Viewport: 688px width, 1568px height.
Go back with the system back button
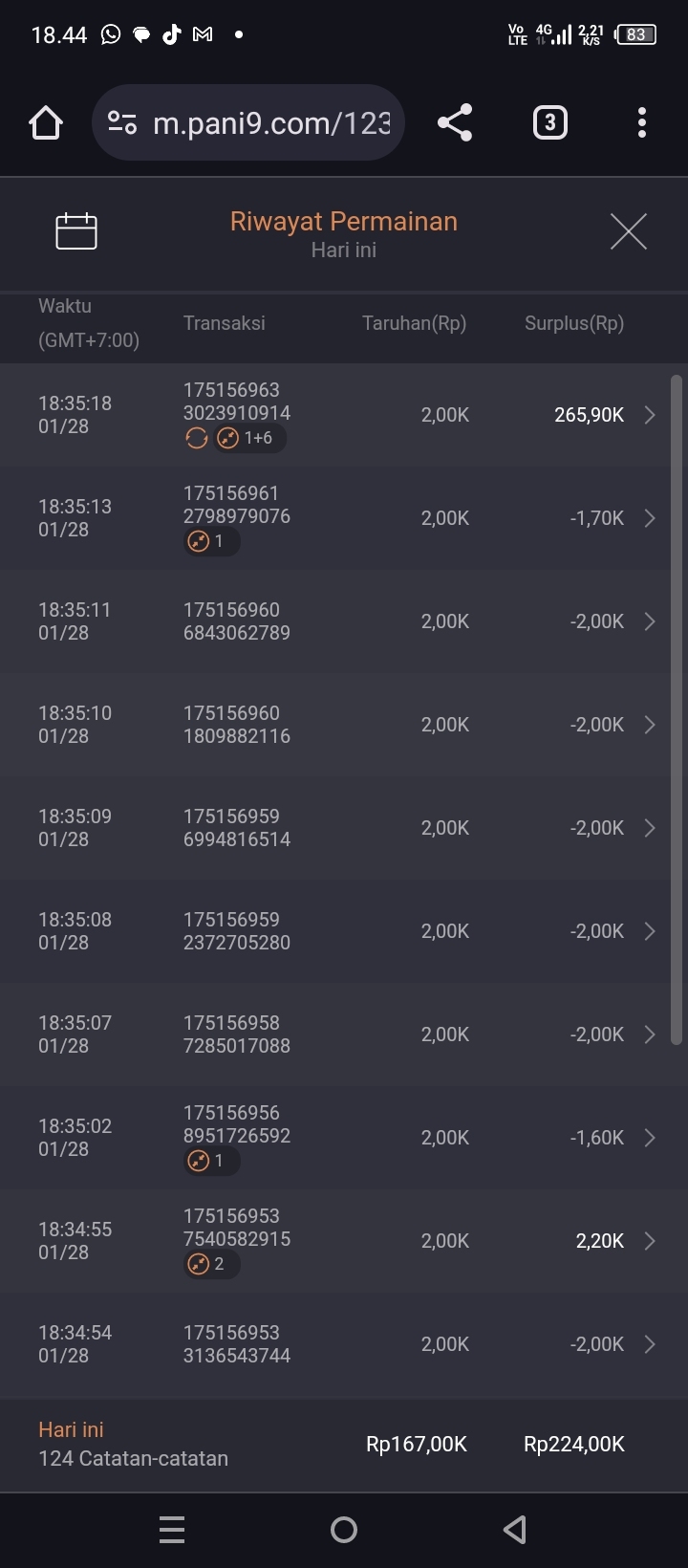tap(515, 1530)
